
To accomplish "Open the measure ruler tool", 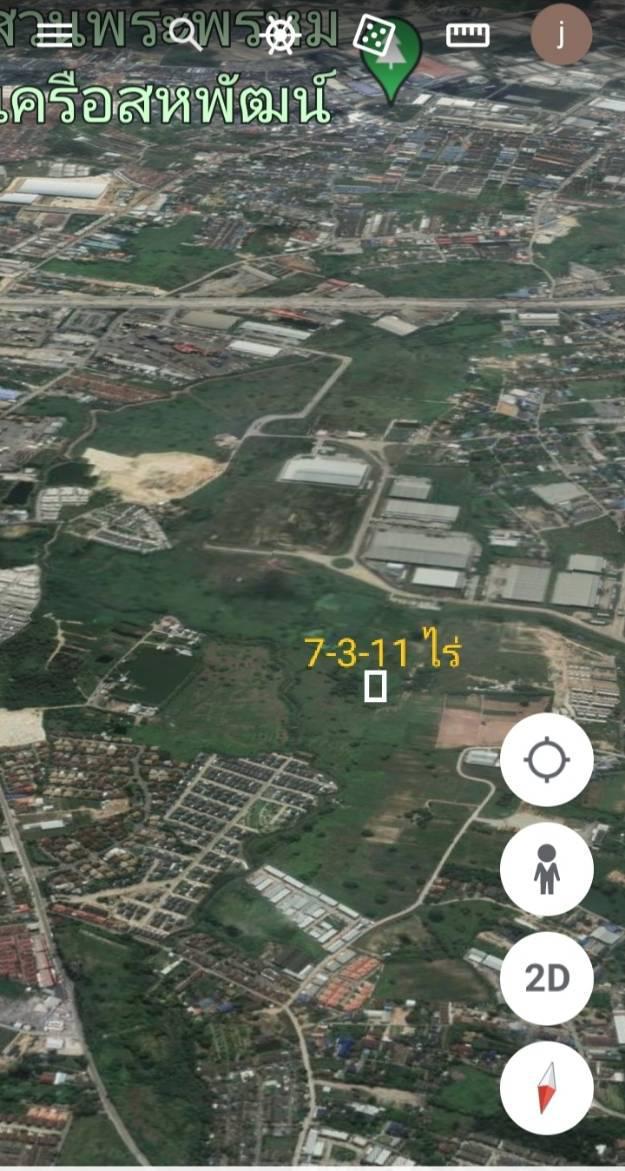I will pos(467,34).
